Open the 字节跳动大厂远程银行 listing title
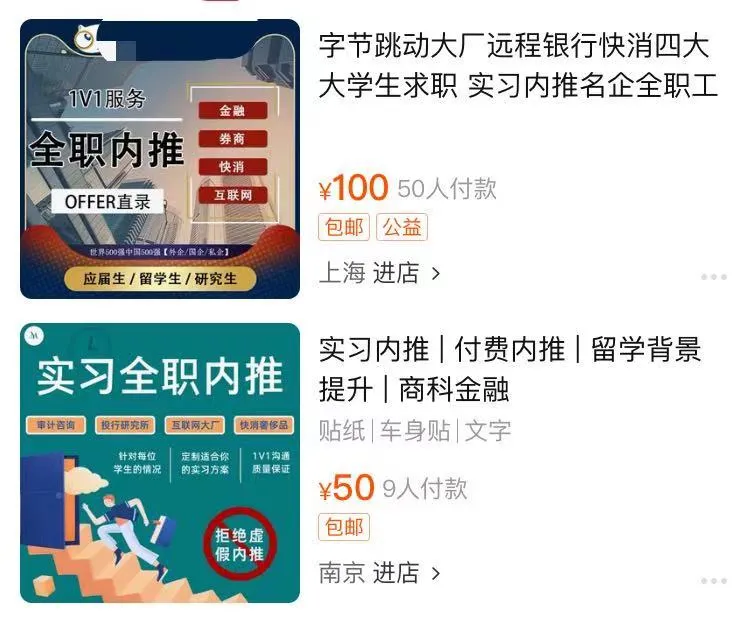Image resolution: width=746 pixels, height=621 pixels. pyautogui.click(x=518, y=66)
